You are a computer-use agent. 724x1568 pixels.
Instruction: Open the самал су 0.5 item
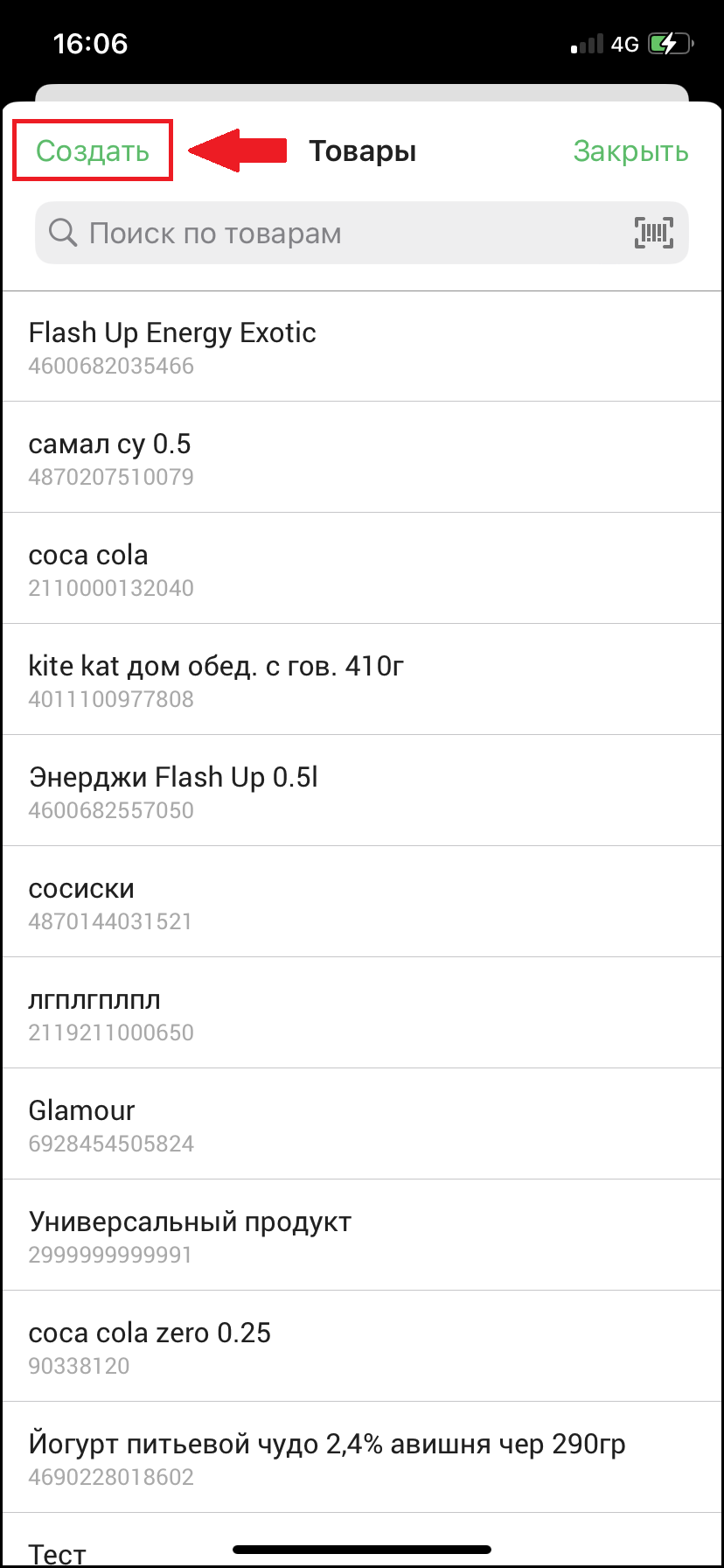362,458
